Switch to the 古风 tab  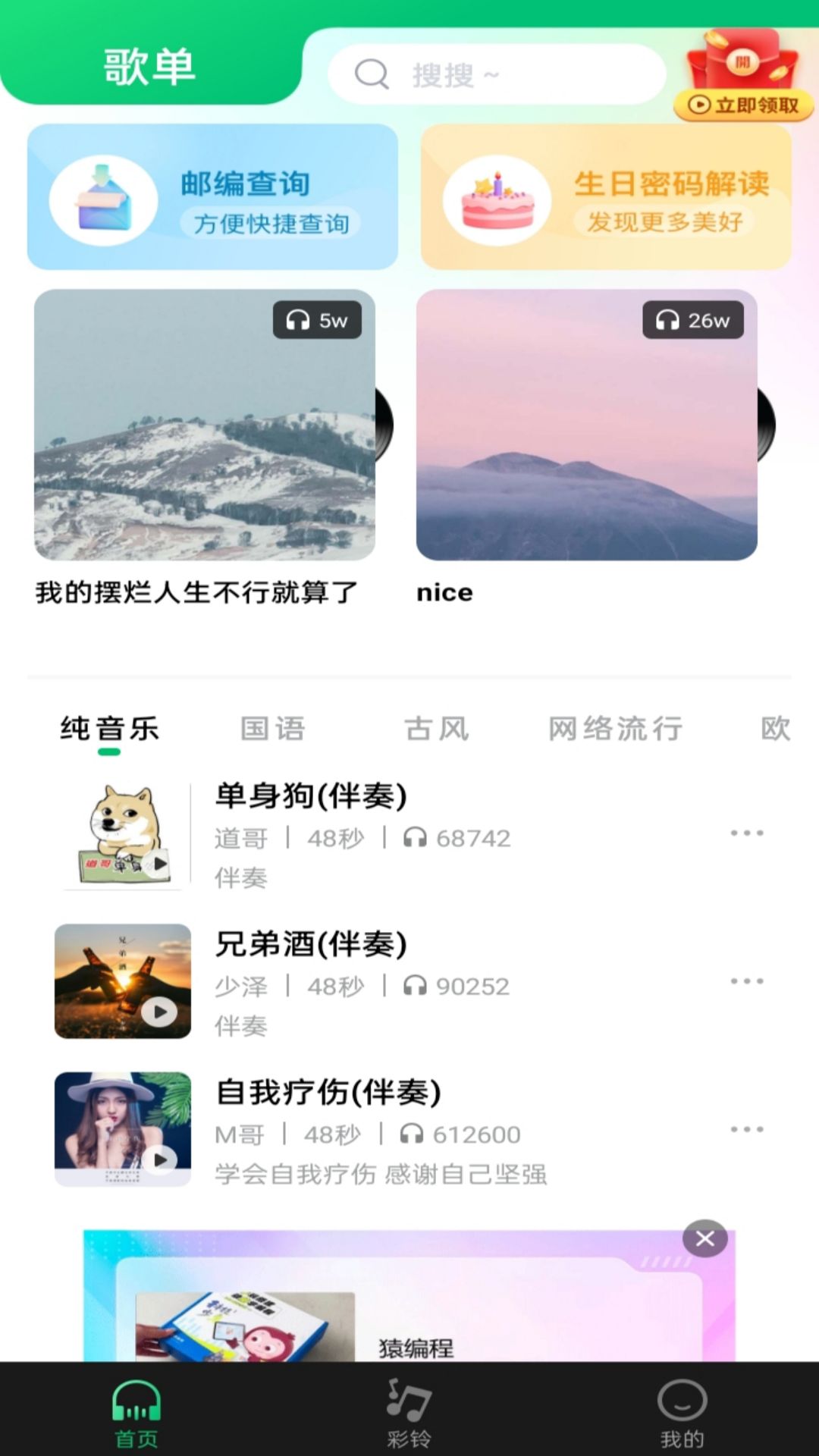437,729
